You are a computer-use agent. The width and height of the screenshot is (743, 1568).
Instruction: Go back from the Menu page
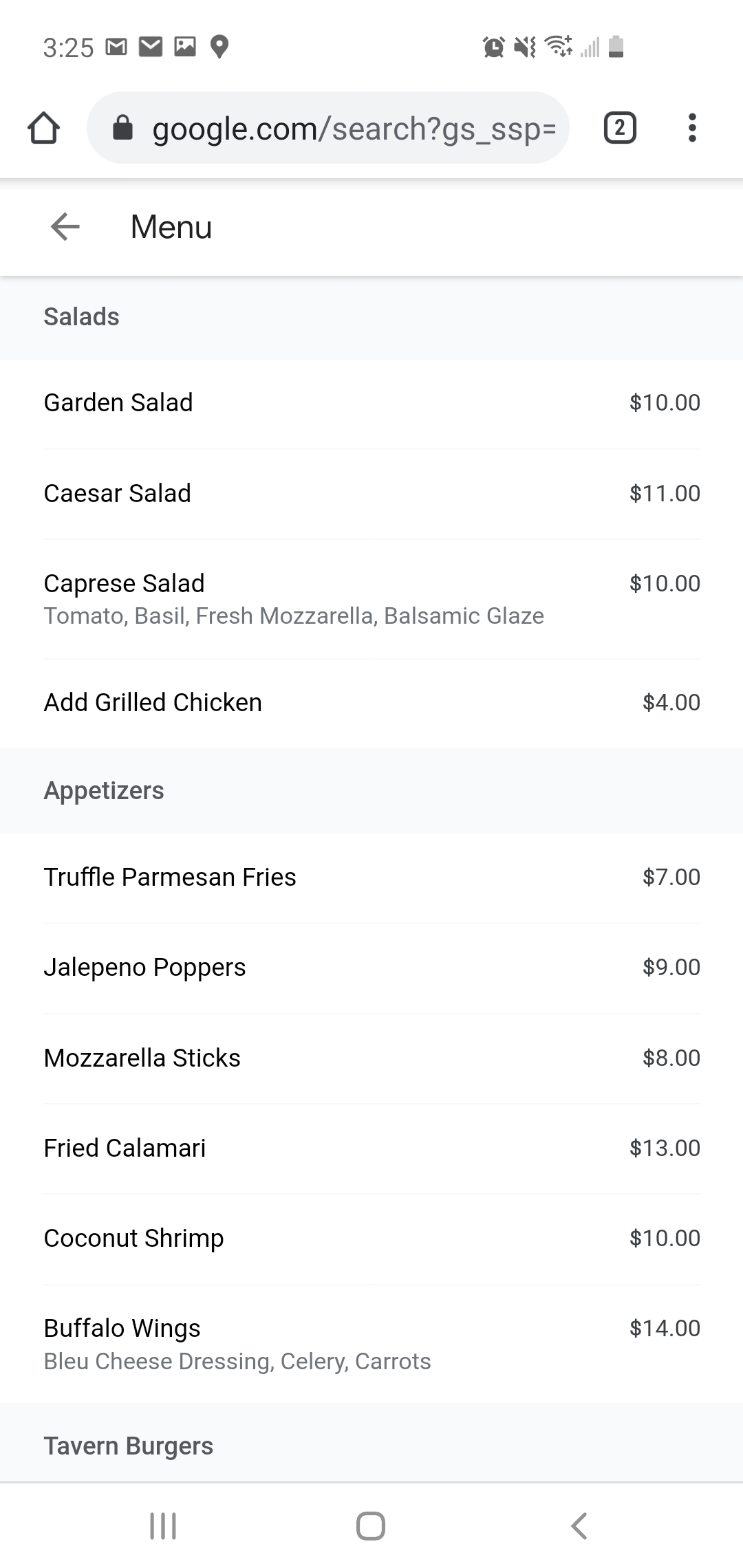[x=65, y=227]
